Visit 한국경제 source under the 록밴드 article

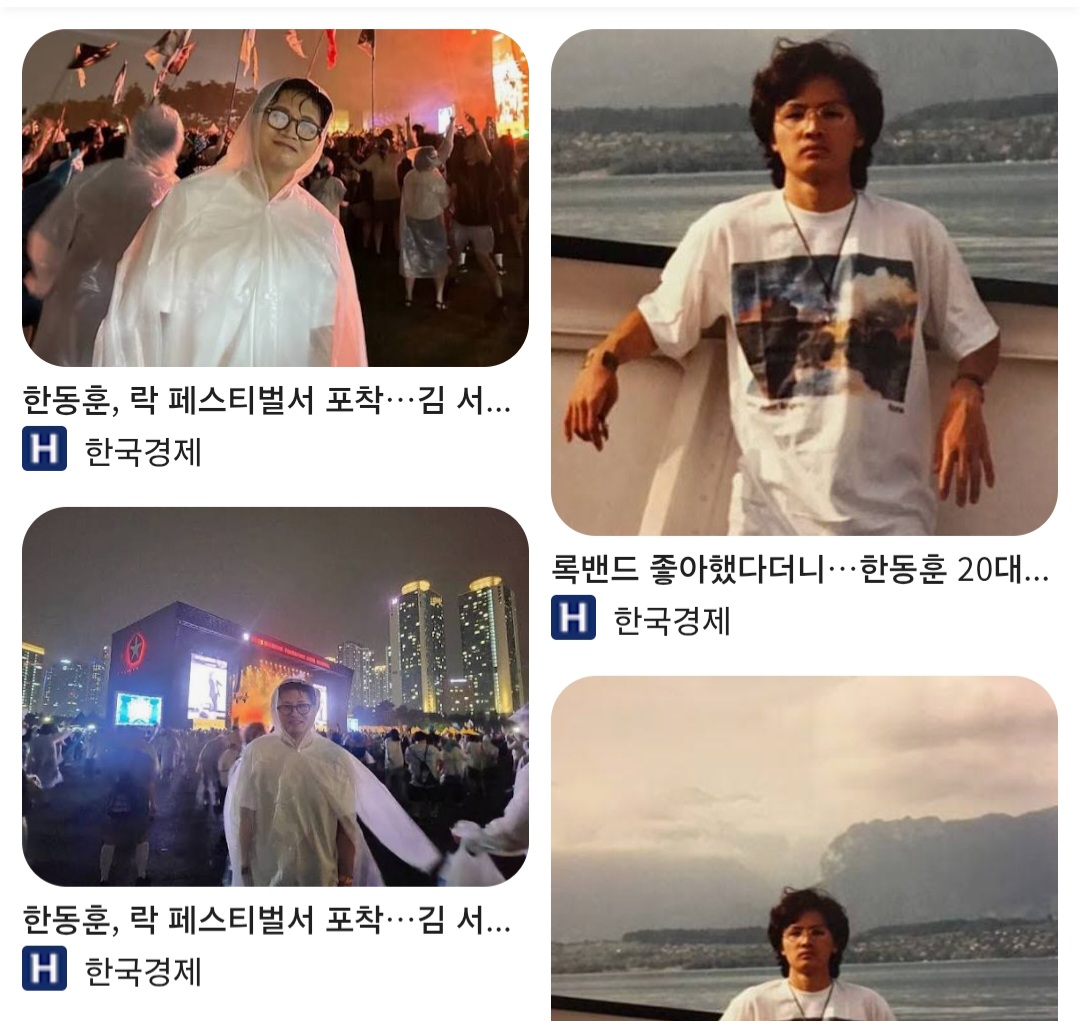pos(671,620)
